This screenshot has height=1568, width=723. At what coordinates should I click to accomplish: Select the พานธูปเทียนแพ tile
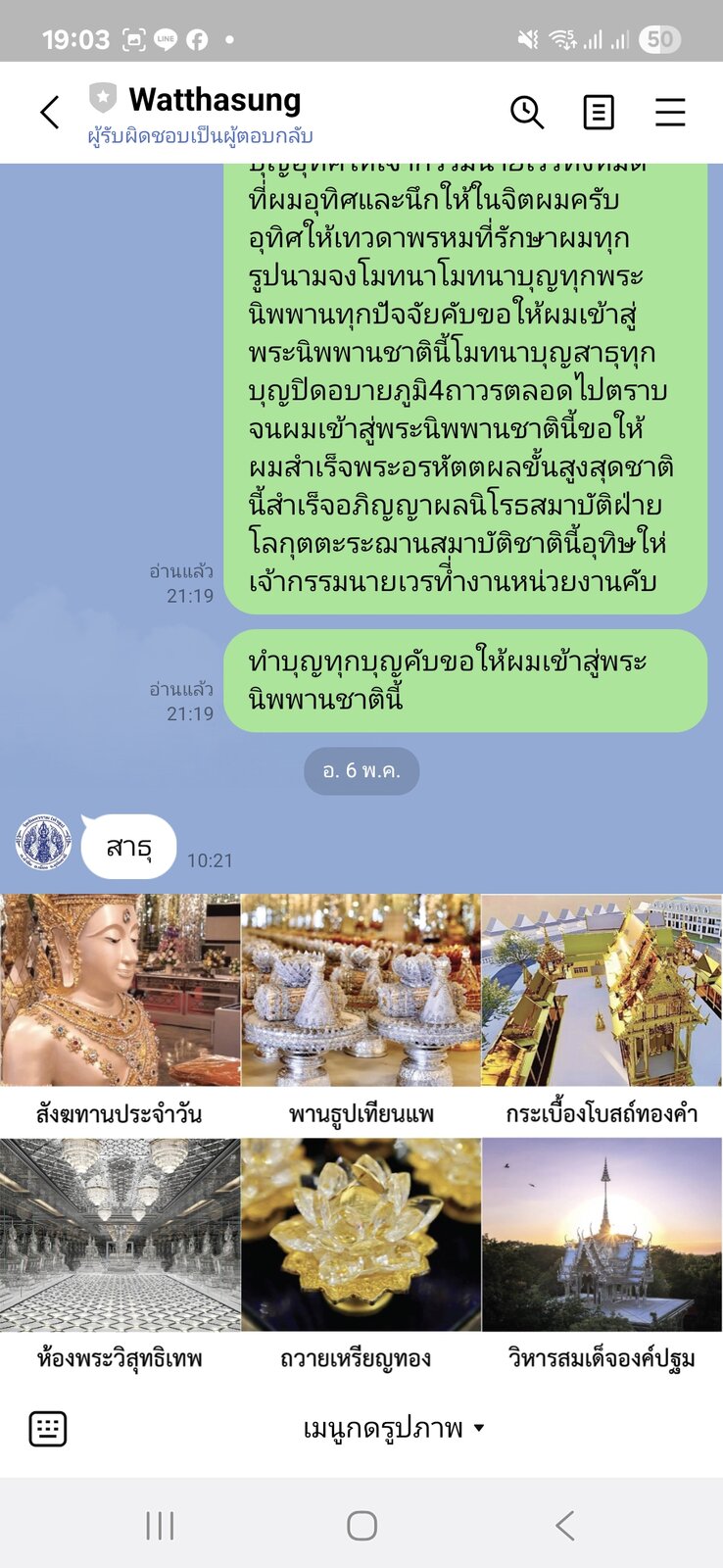click(x=361, y=1014)
